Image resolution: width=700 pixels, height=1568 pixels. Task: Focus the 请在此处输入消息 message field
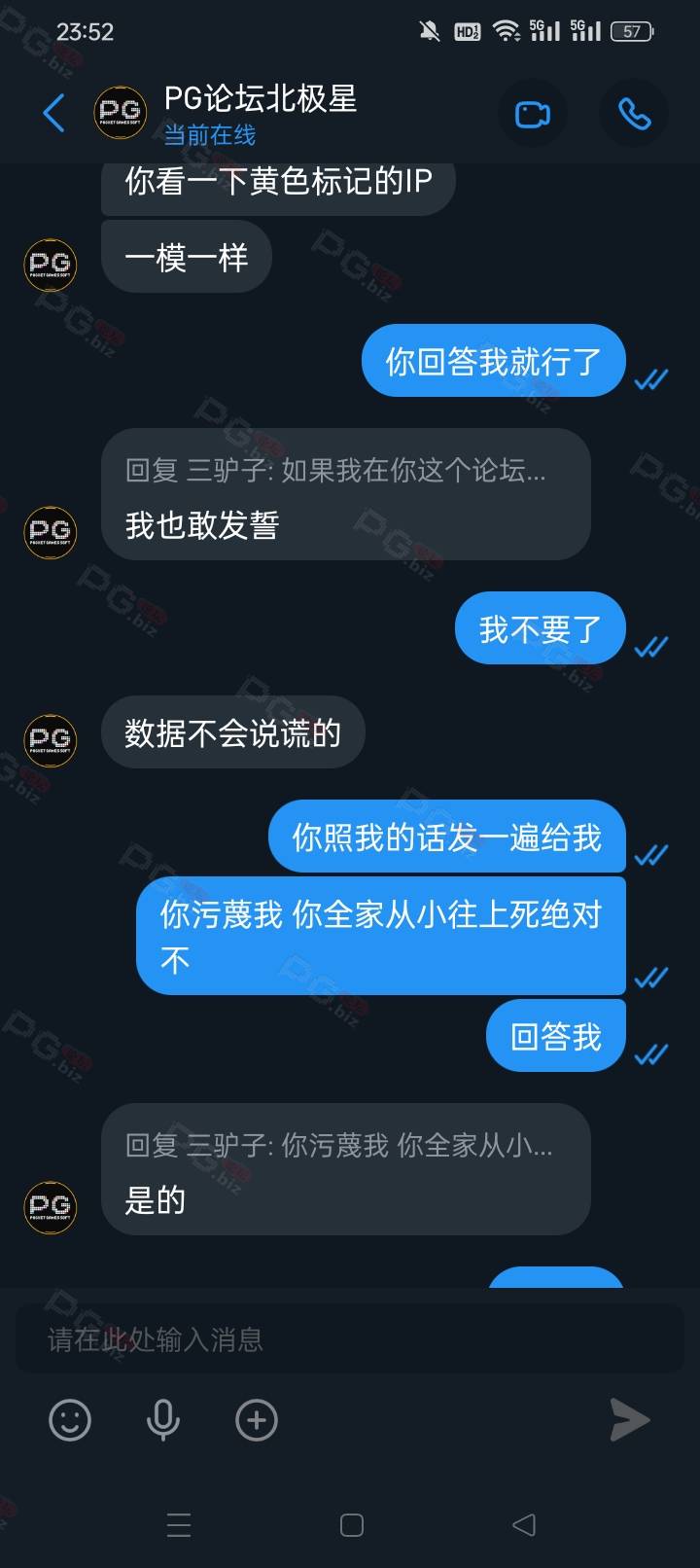pyautogui.click(x=350, y=1339)
